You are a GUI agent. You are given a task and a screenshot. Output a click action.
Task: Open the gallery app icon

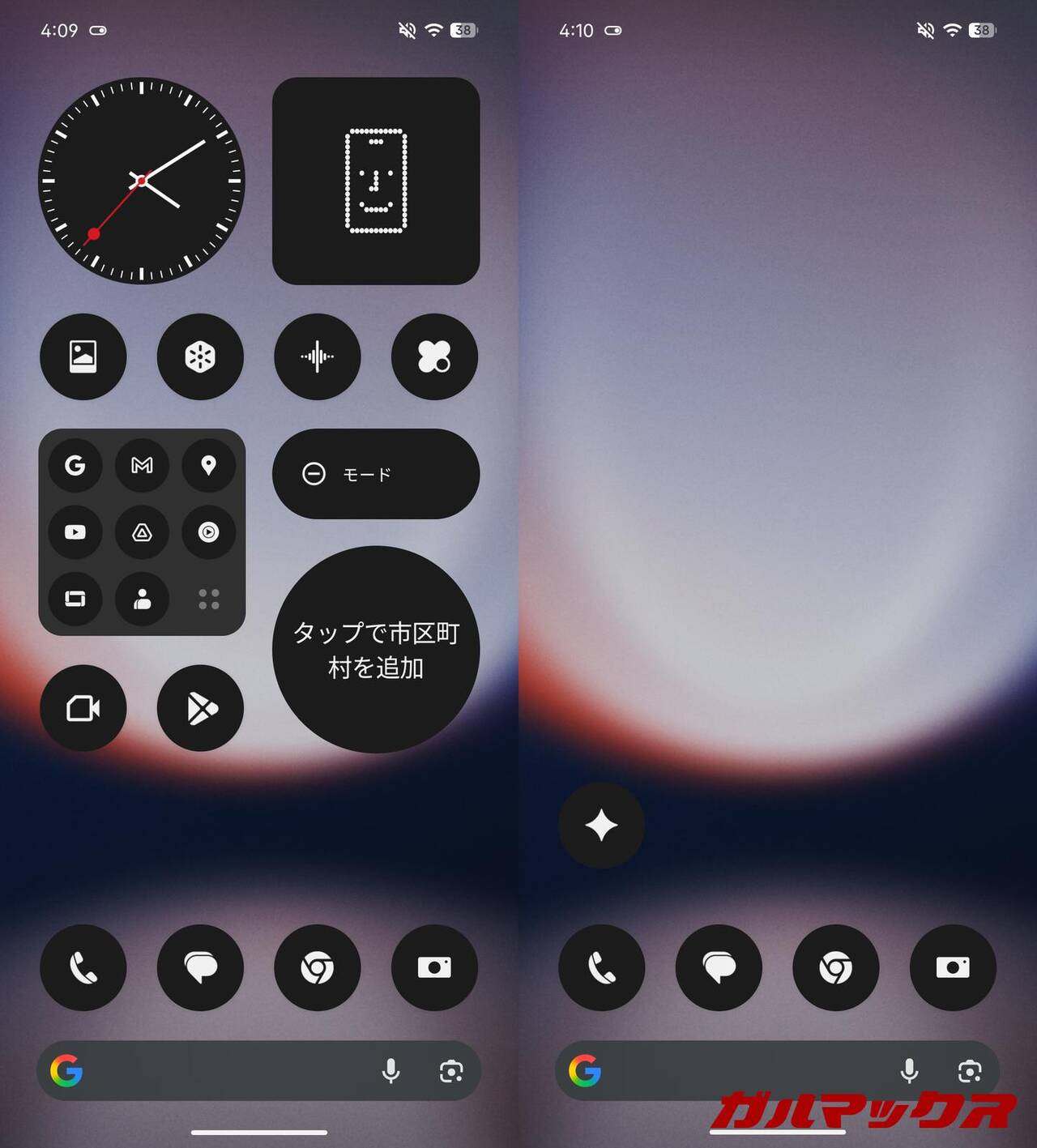coord(83,356)
